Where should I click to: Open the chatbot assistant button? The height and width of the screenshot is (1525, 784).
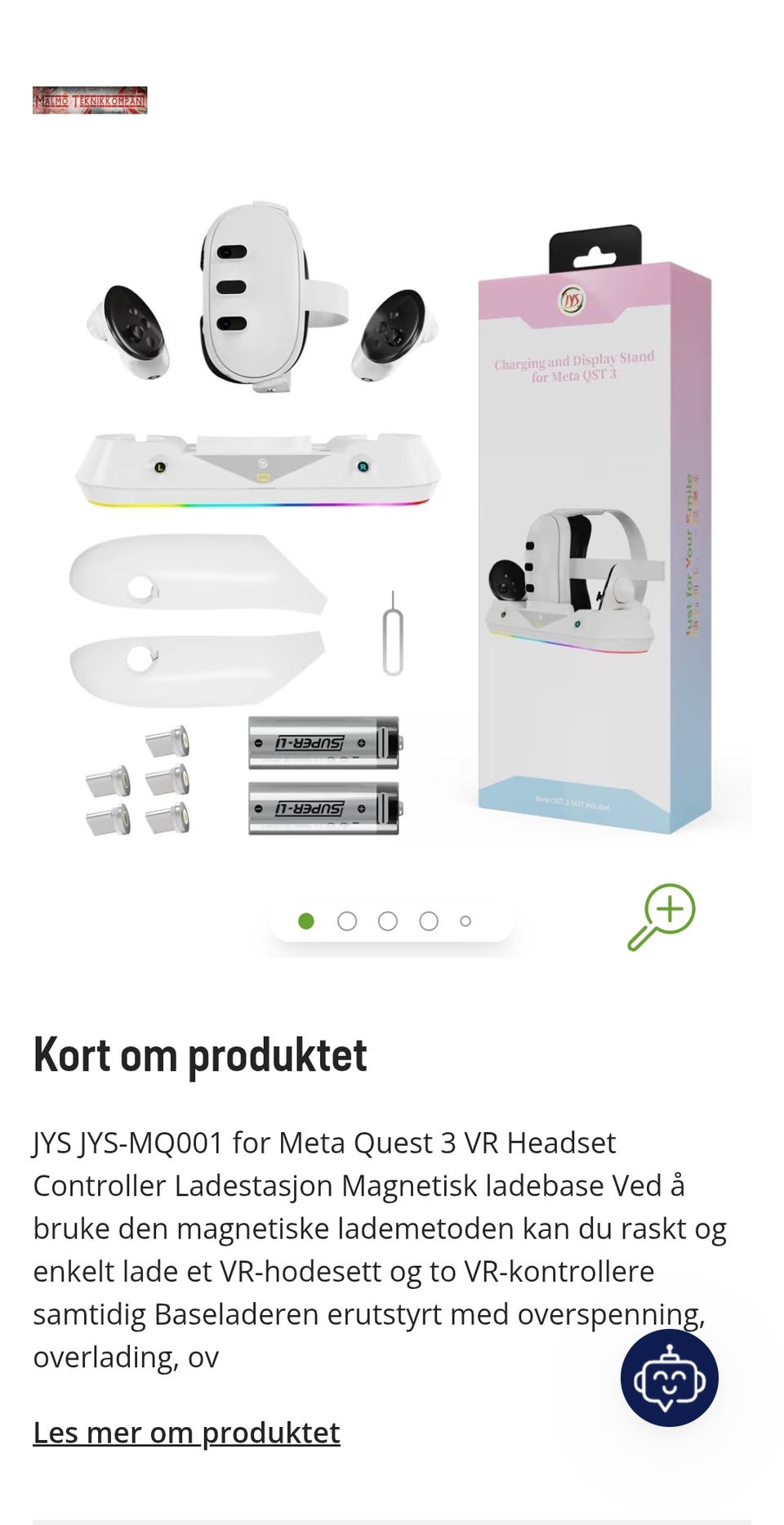point(670,1378)
